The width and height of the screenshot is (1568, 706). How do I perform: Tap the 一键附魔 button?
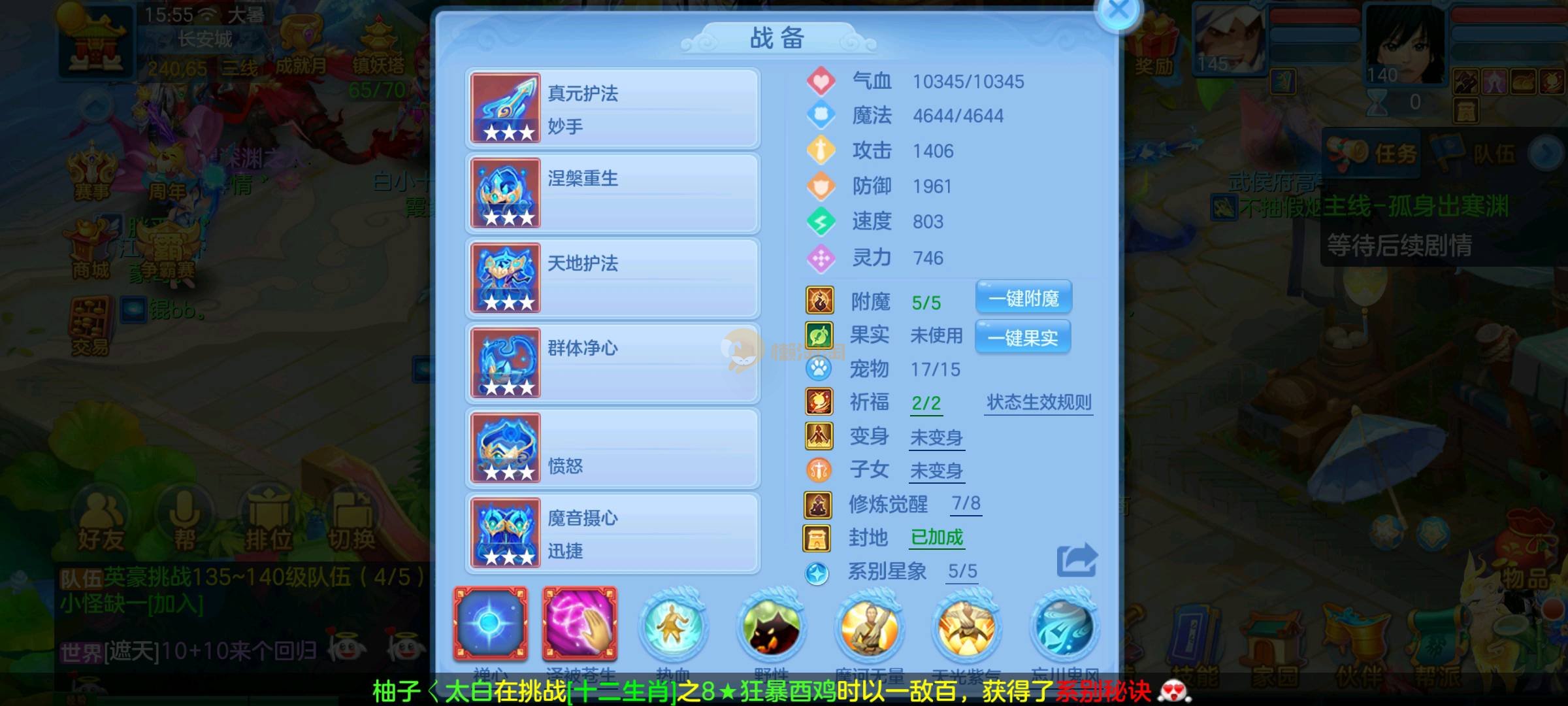(1023, 299)
